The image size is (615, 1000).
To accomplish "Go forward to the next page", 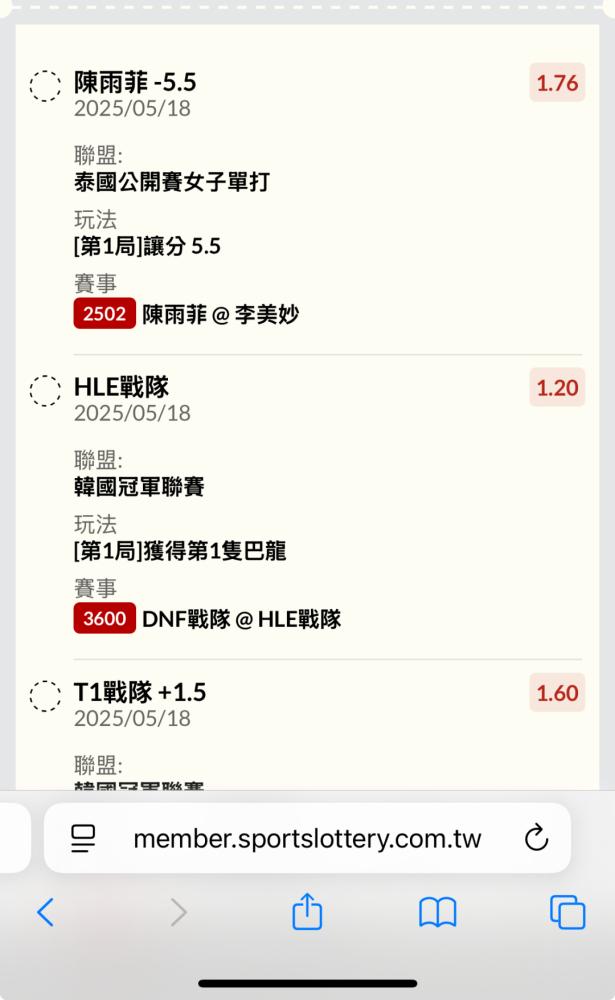I will [178, 912].
